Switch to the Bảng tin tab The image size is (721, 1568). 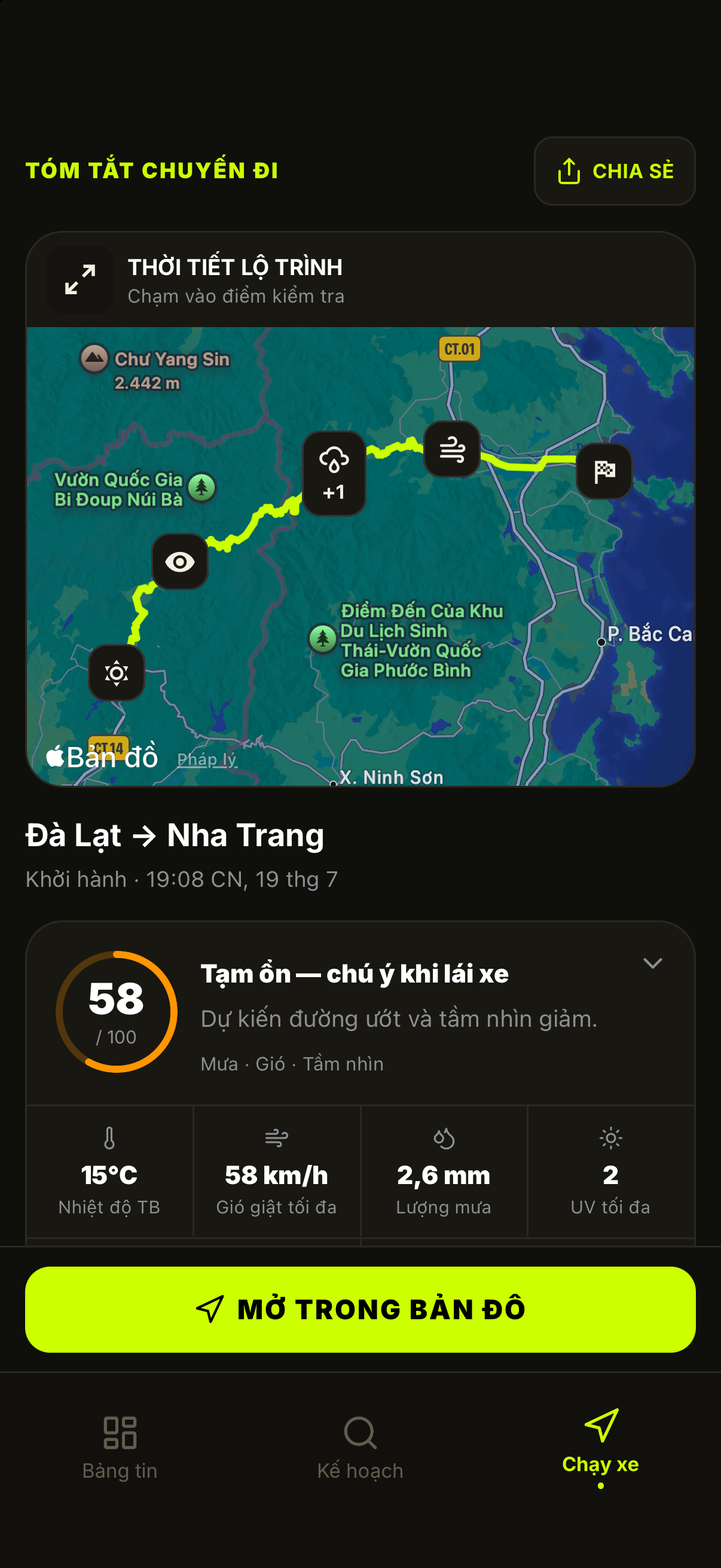120,1448
